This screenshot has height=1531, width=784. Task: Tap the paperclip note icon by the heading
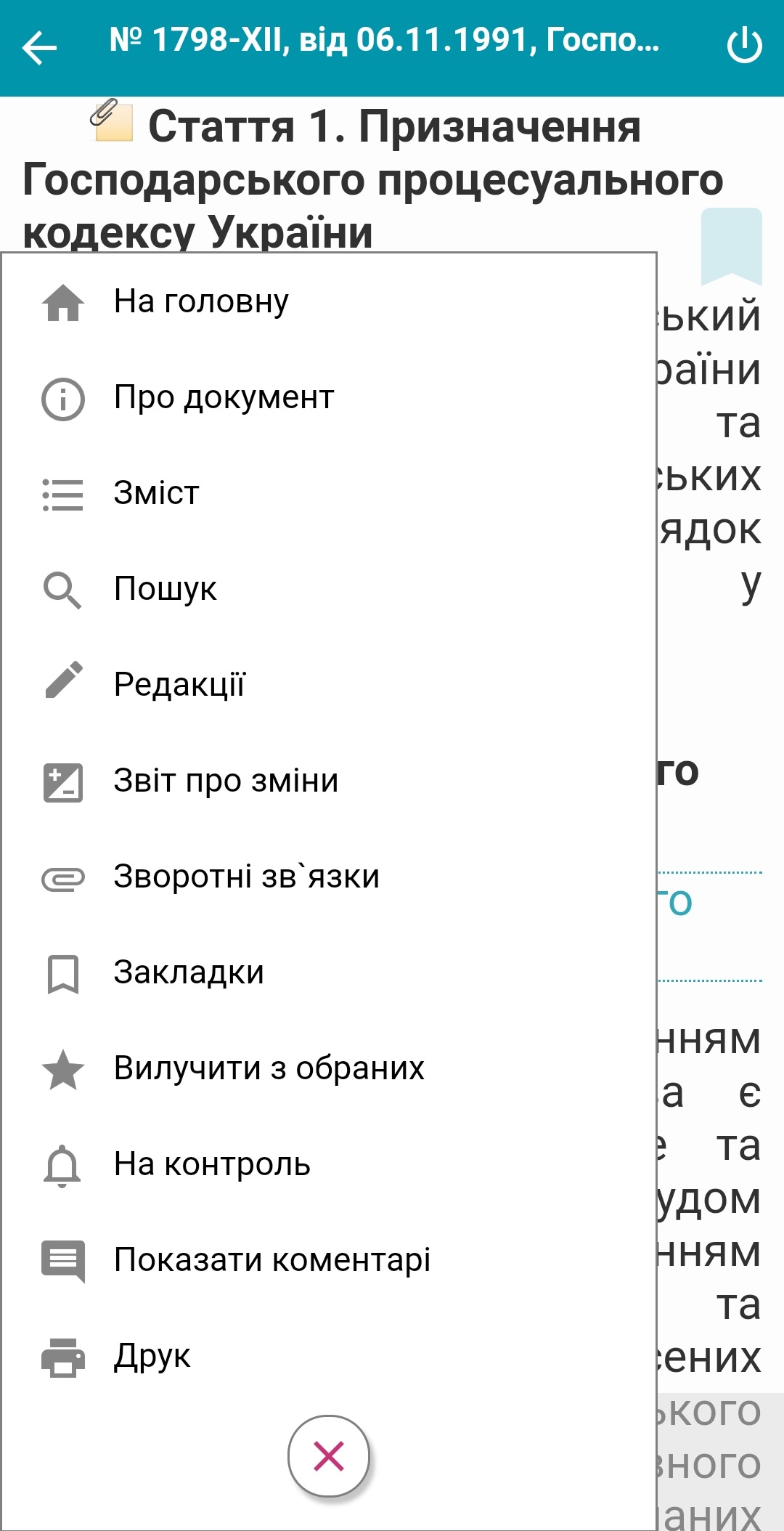click(x=111, y=121)
